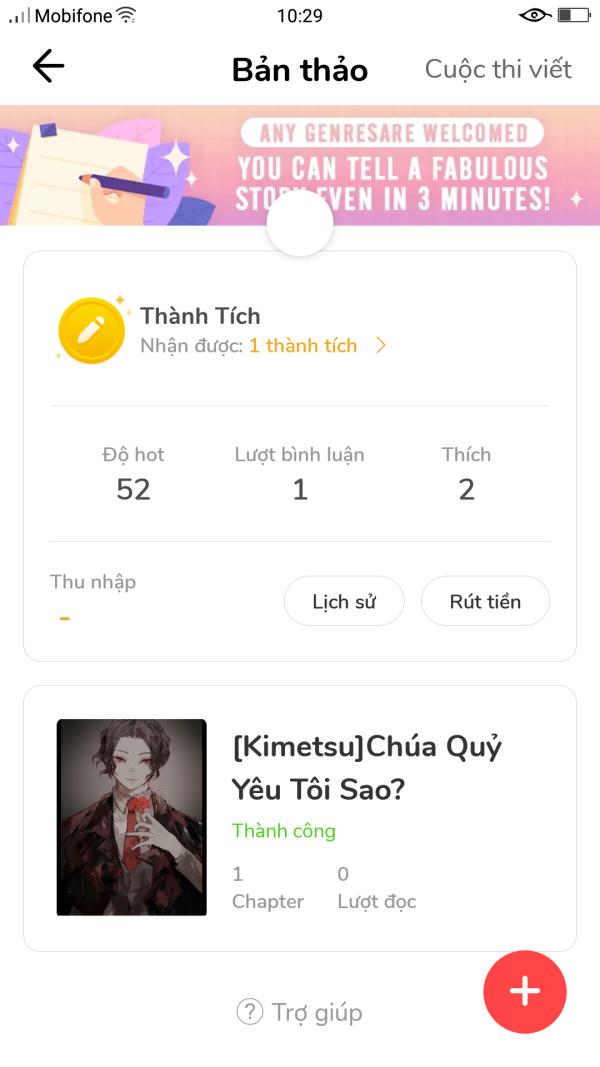The height and width of the screenshot is (1067, 600).
Task: Go back using the arrow icon
Action: 48,67
